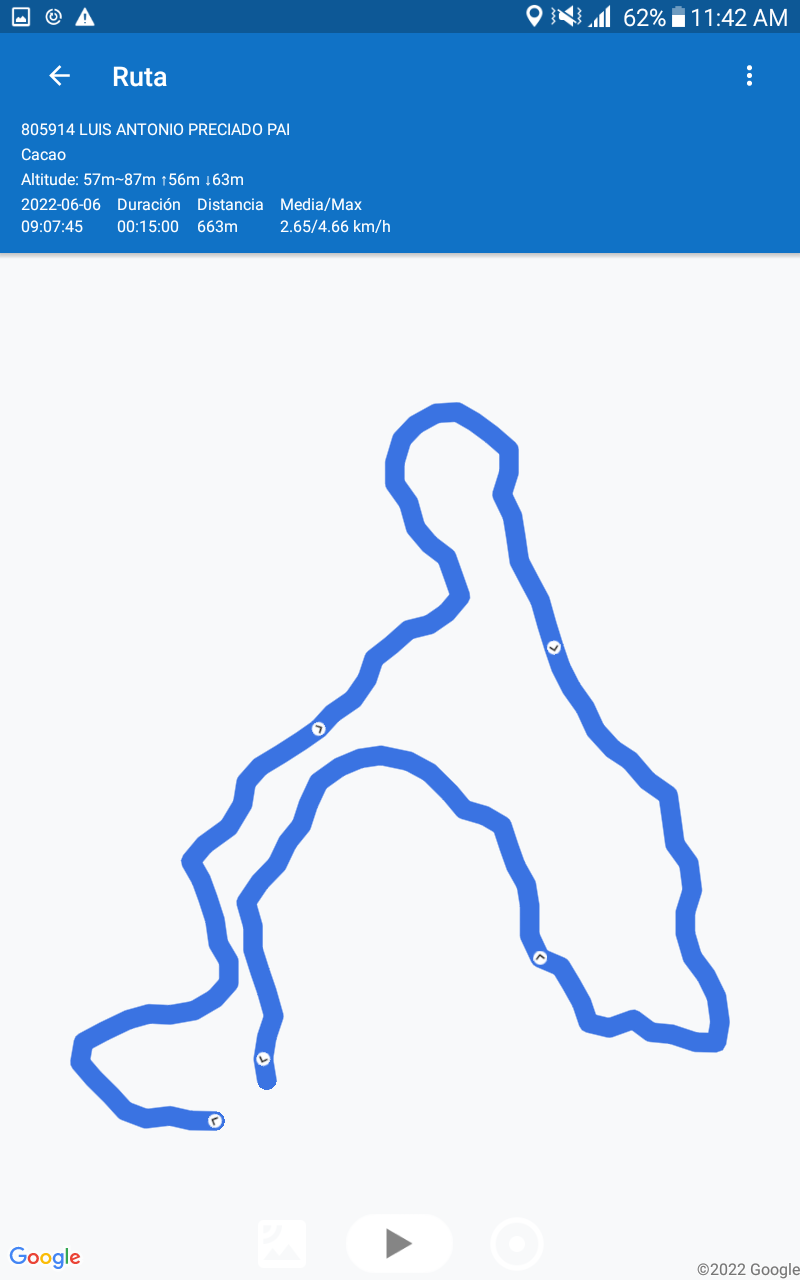Tap the circular target button beside play
This screenshot has width=800, height=1280.
coord(517,1244)
